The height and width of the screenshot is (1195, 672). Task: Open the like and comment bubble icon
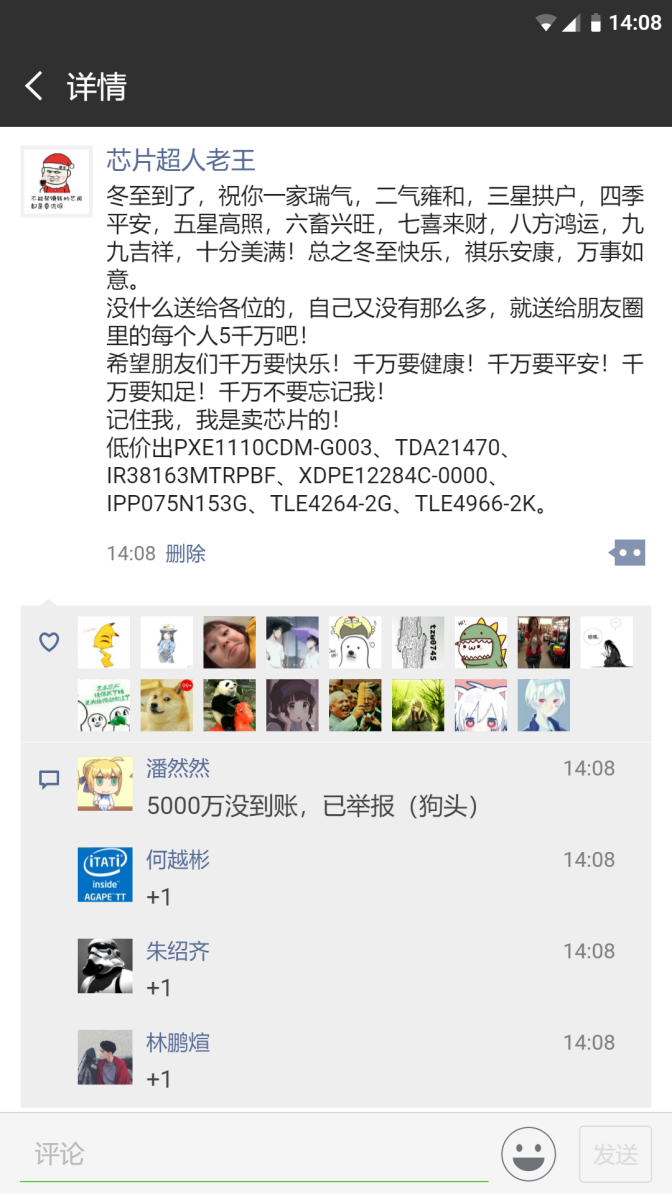[x=627, y=553]
